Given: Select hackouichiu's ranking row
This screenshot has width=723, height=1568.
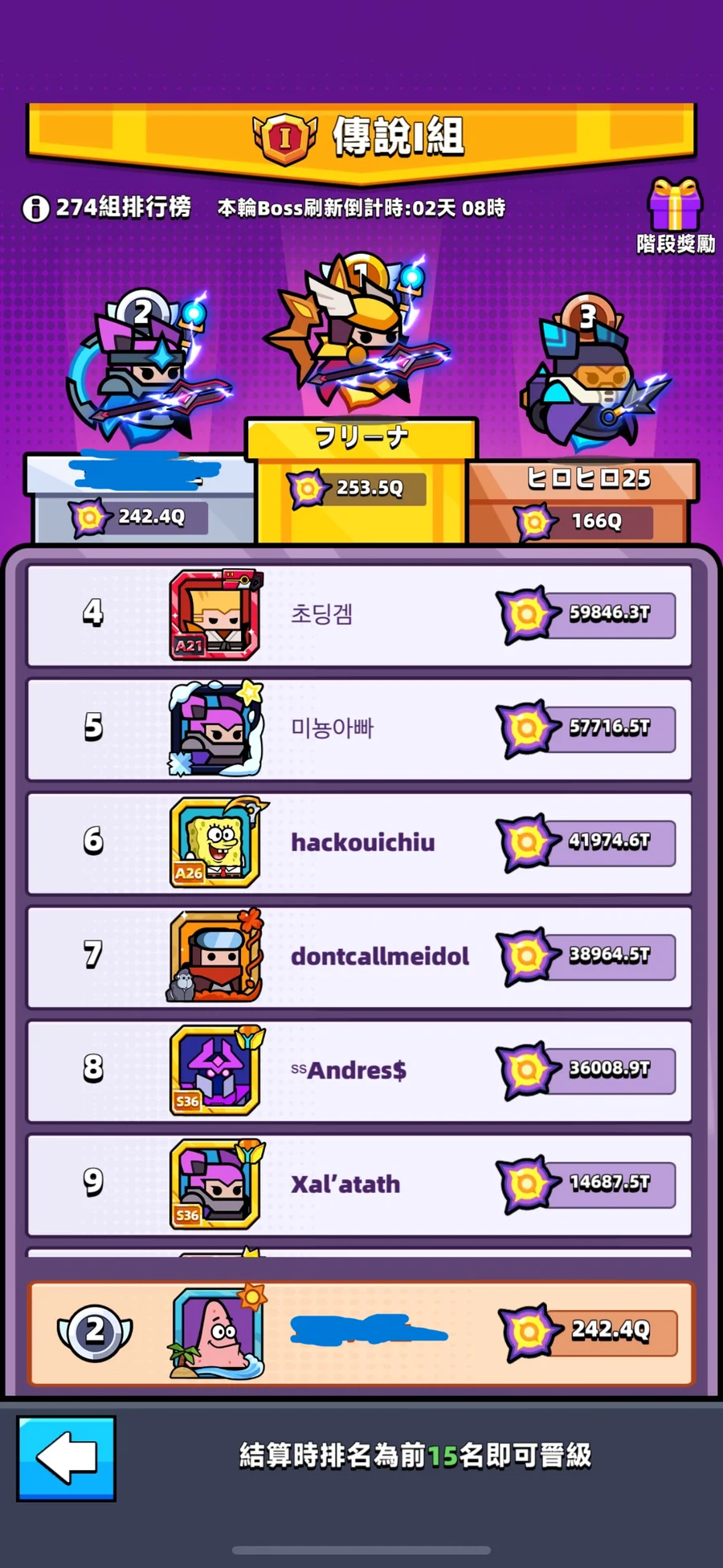Looking at the screenshot, I should pos(359,843).
